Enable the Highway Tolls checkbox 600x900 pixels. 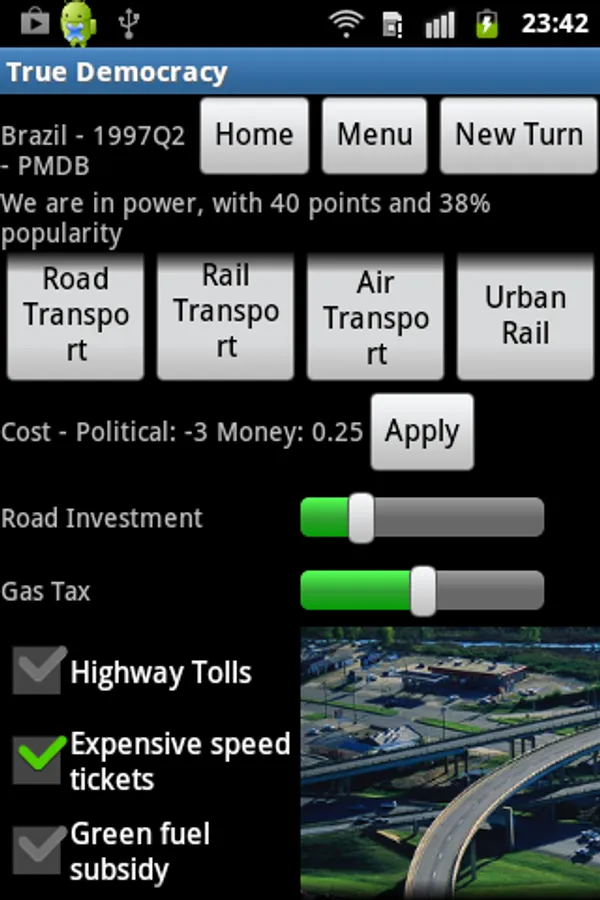click(40, 671)
